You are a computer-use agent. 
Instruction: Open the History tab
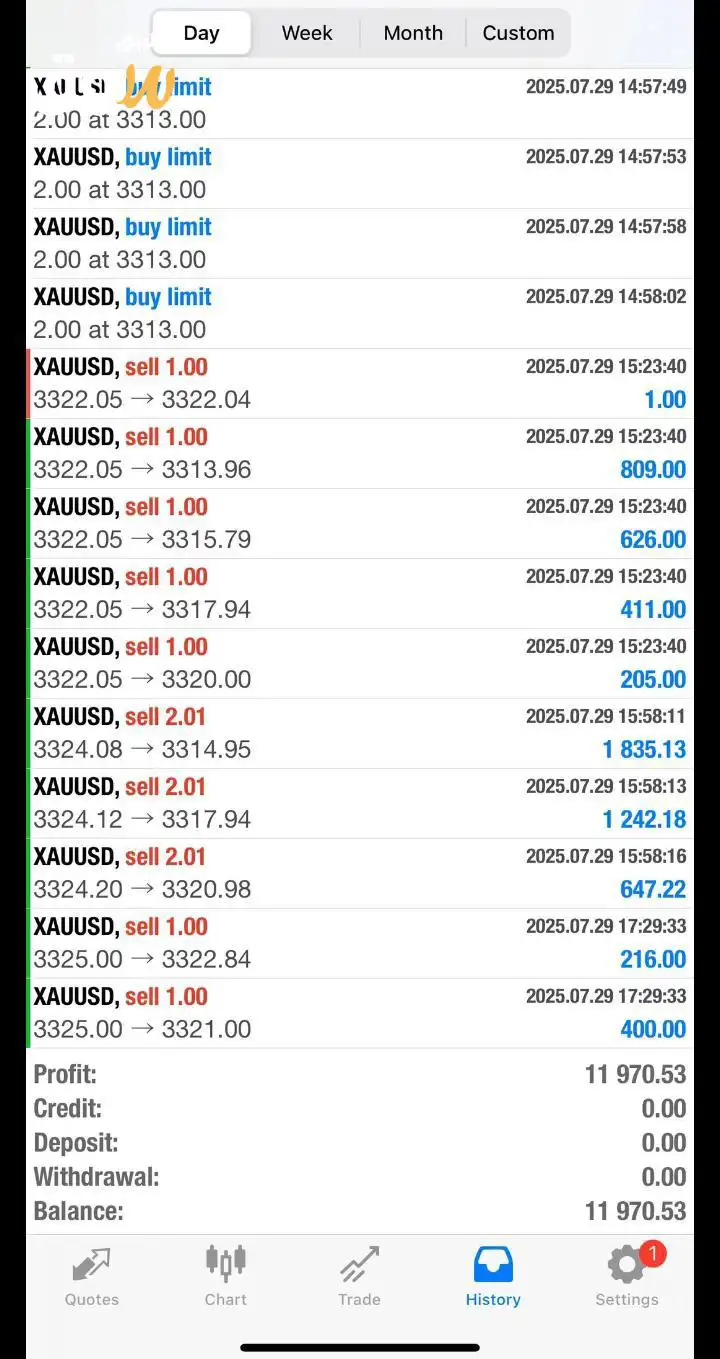coord(493,1277)
